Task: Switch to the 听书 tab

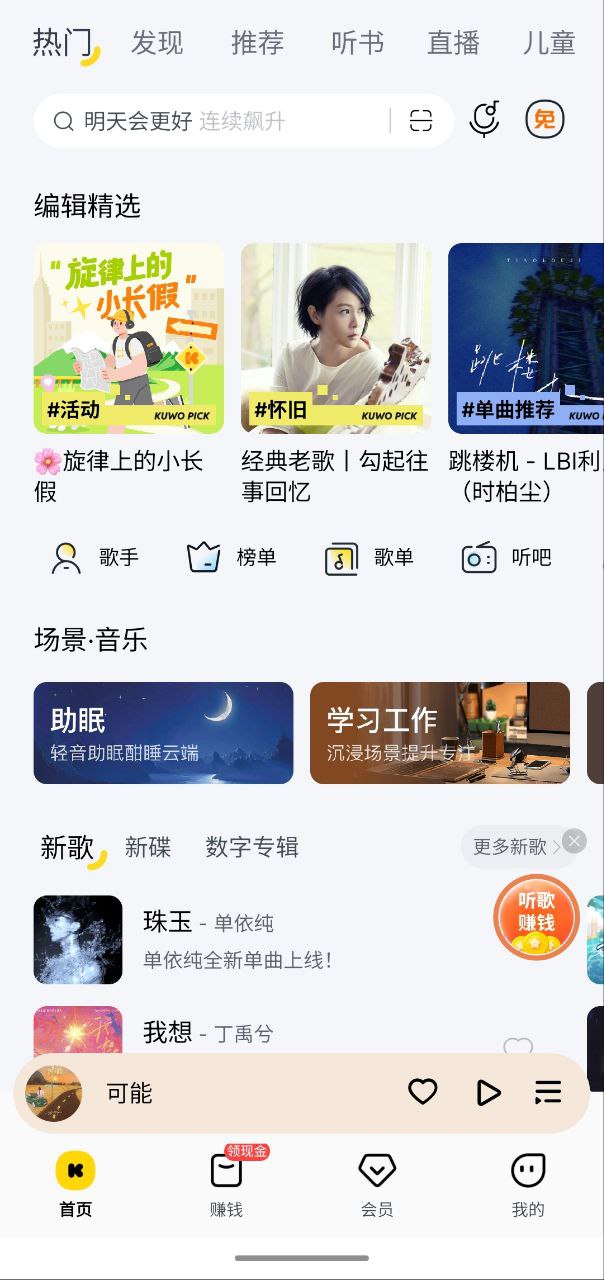Action: pos(357,43)
